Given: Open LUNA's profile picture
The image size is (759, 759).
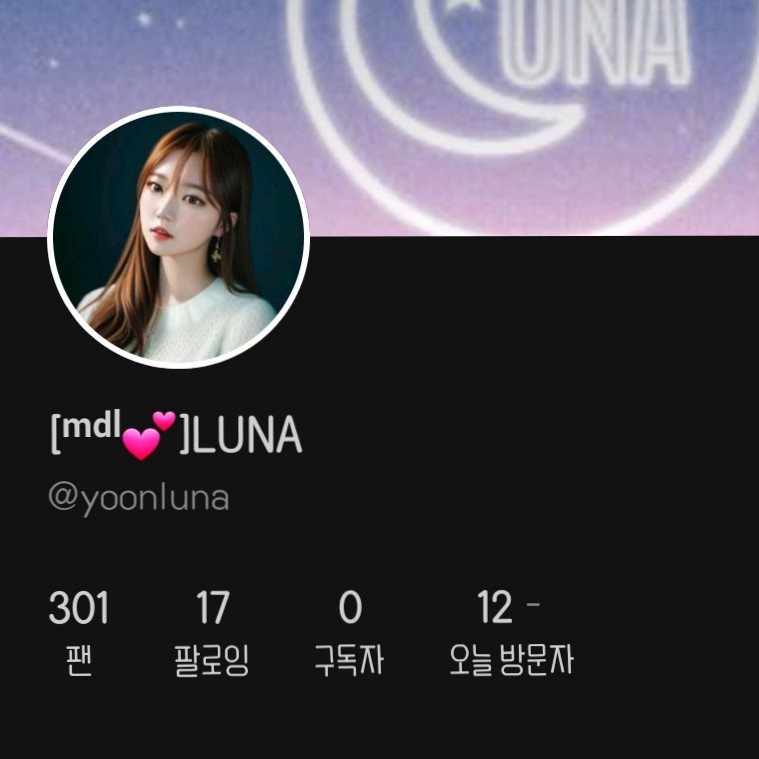Looking at the screenshot, I should click(178, 237).
